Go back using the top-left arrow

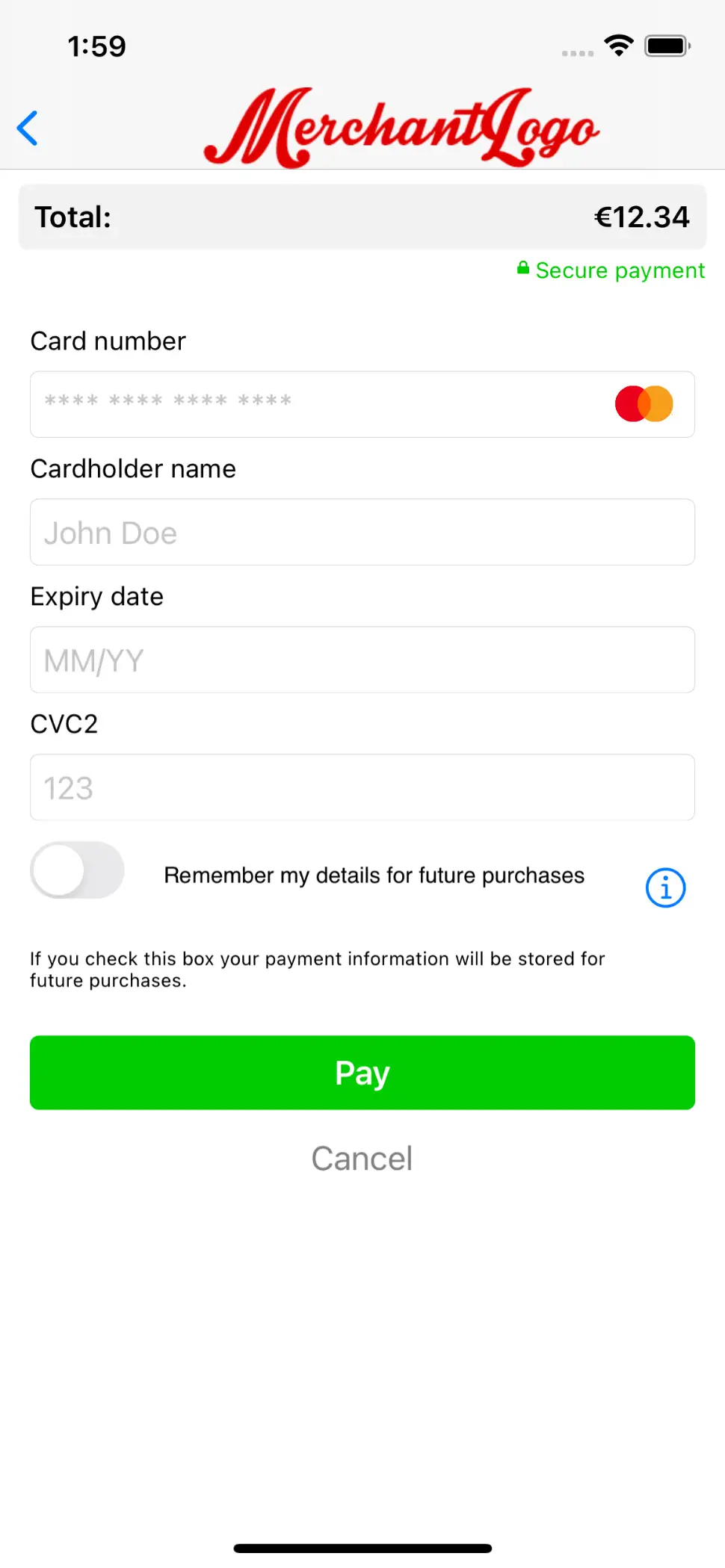click(28, 128)
